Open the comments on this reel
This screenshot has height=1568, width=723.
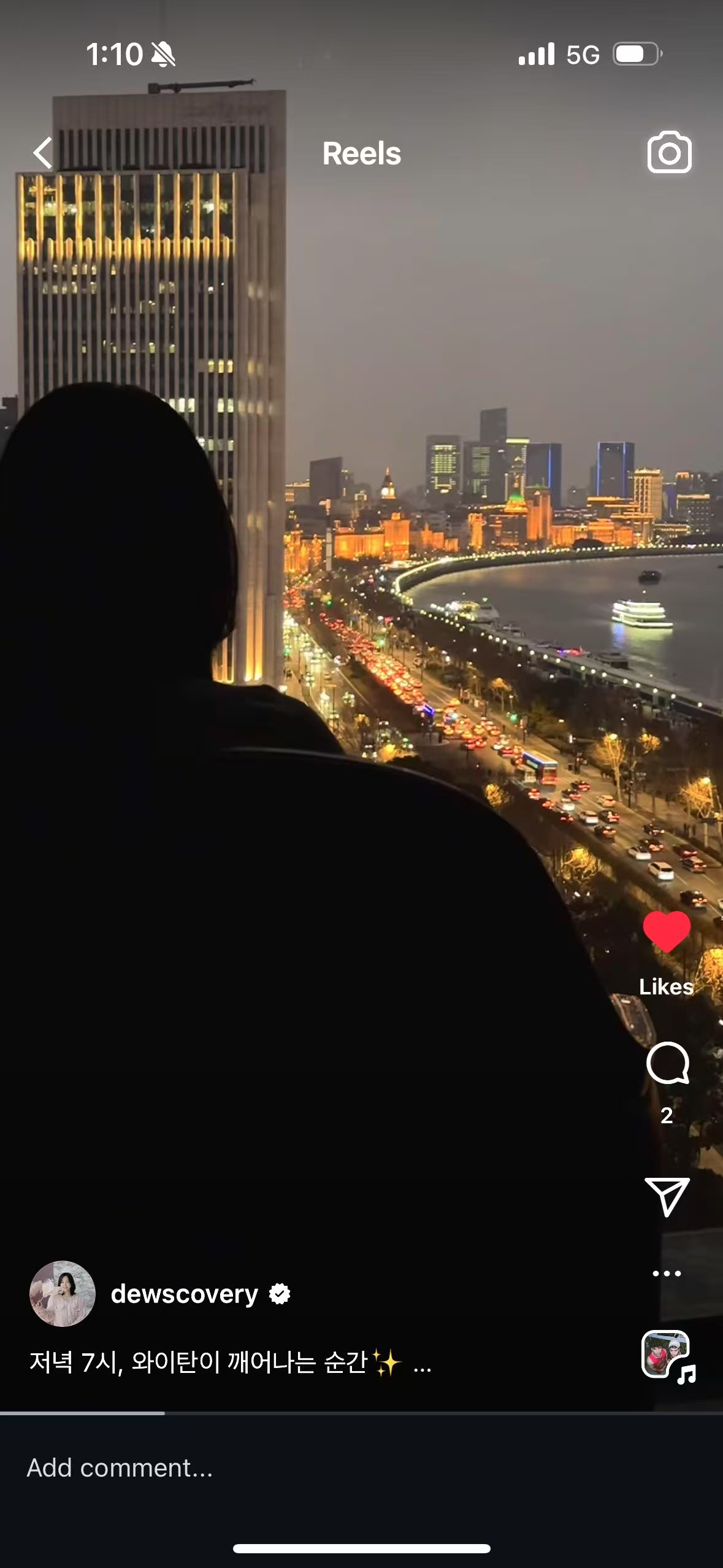point(667,1064)
